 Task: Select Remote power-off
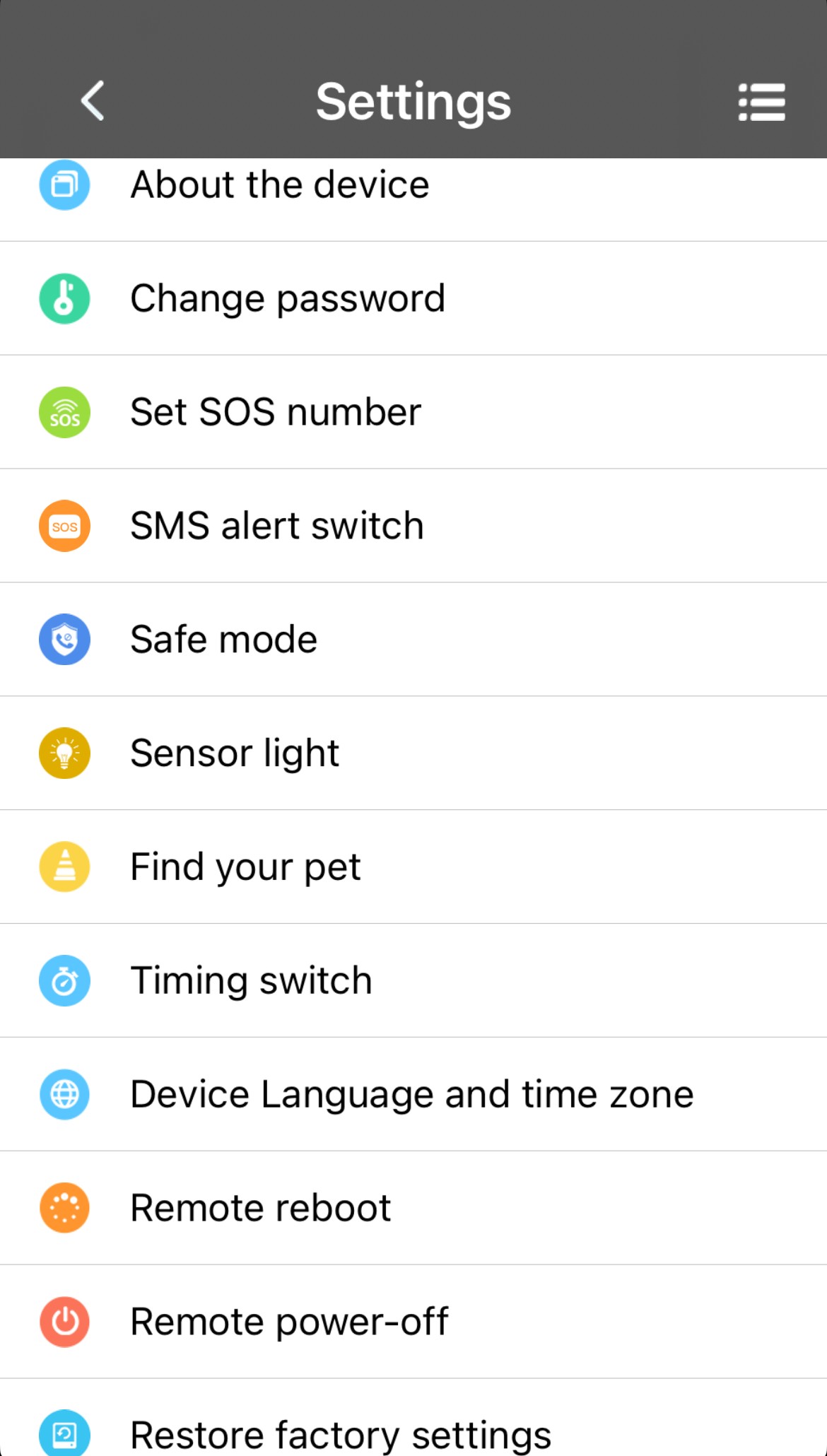pyautogui.click(x=289, y=1322)
